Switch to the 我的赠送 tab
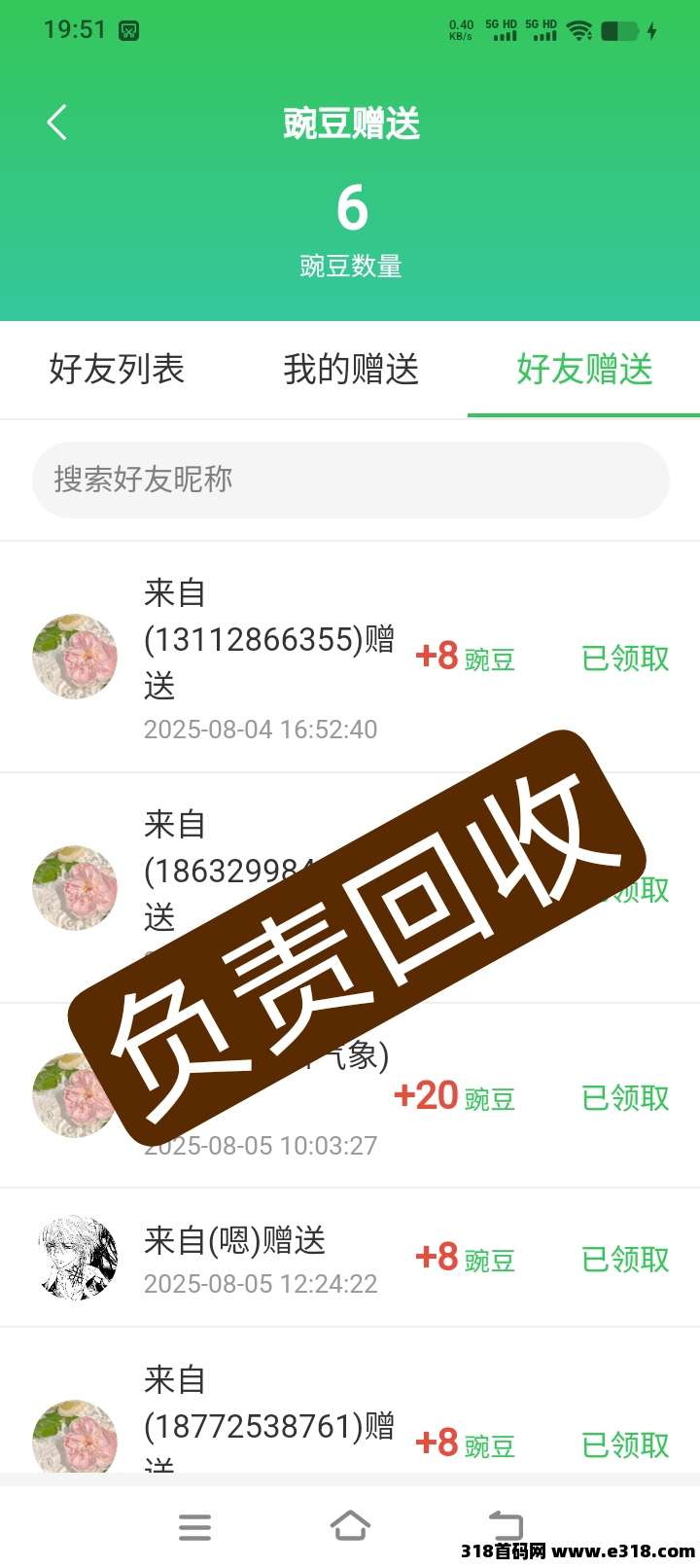This screenshot has width=700, height=1568. [x=350, y=370]
